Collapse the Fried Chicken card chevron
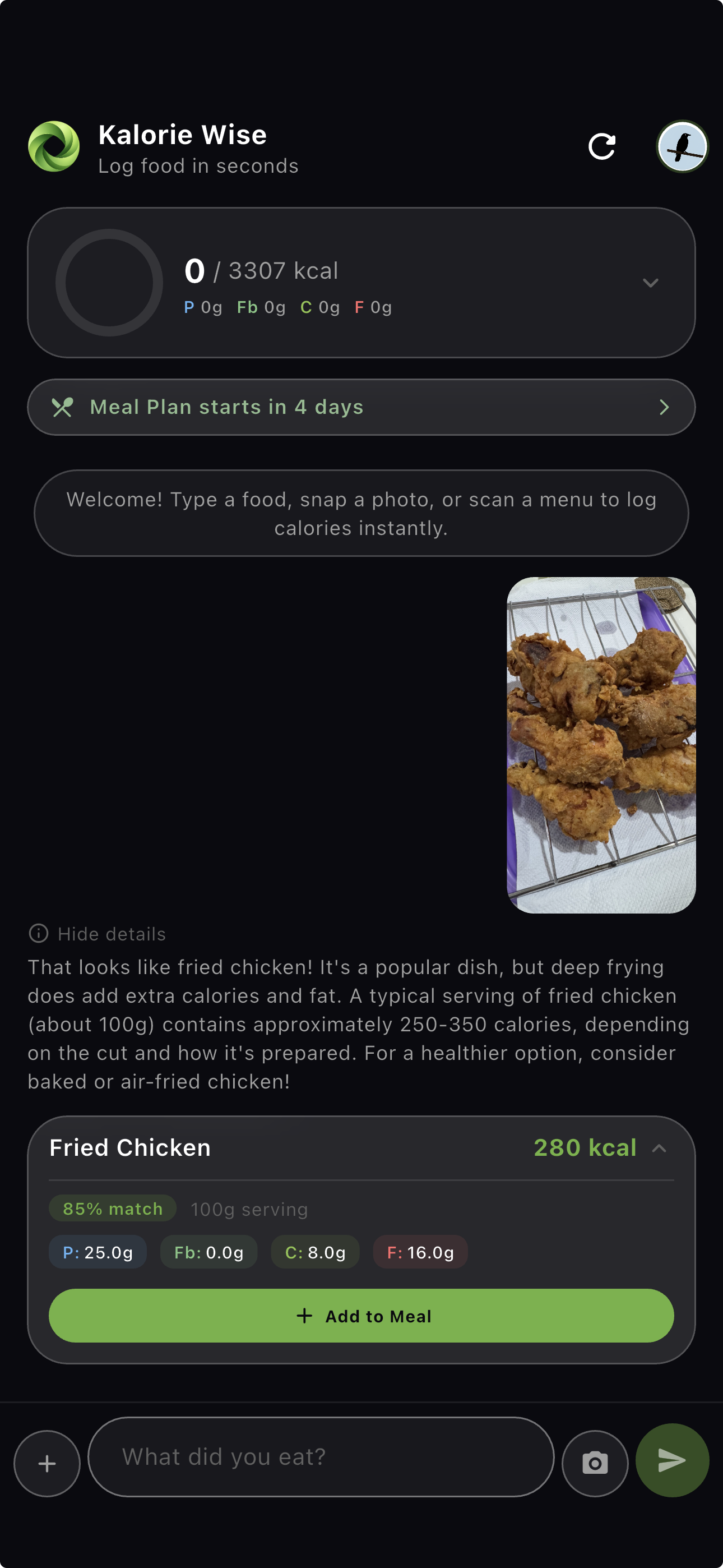 pos(659,1148)
